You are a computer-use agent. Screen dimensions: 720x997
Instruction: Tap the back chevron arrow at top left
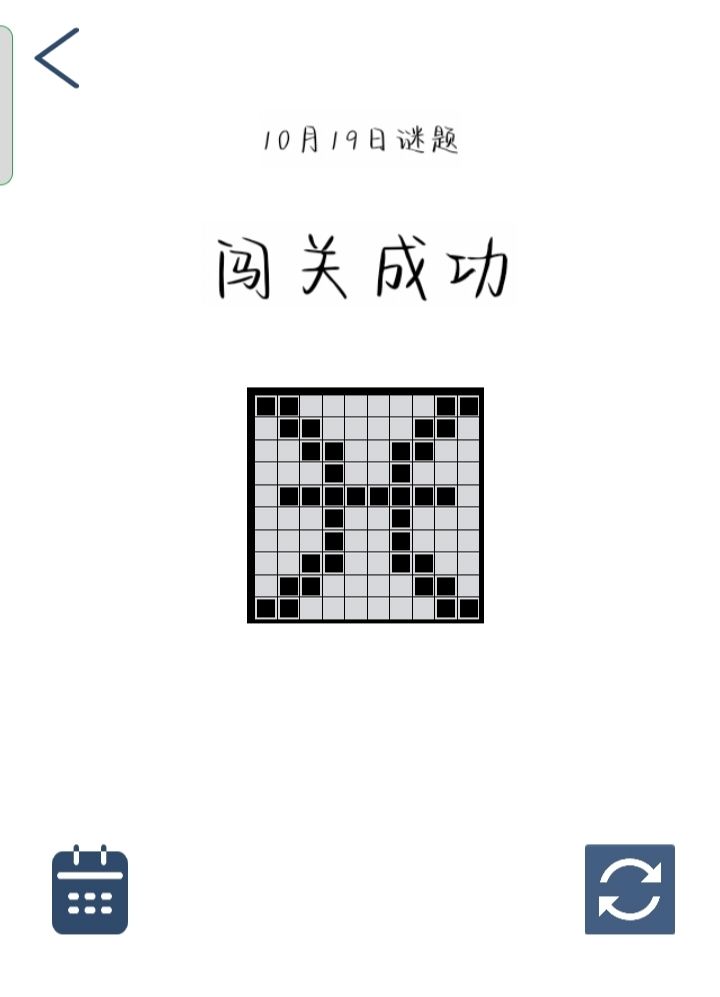click(58, 56)
